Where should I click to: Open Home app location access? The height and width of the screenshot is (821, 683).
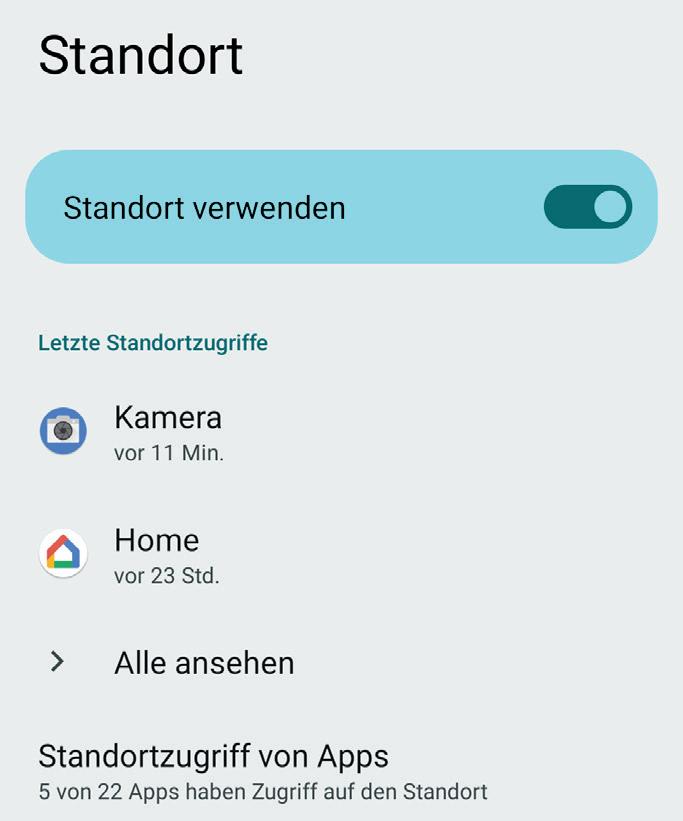pyautogui.click(x=157, y=554)
